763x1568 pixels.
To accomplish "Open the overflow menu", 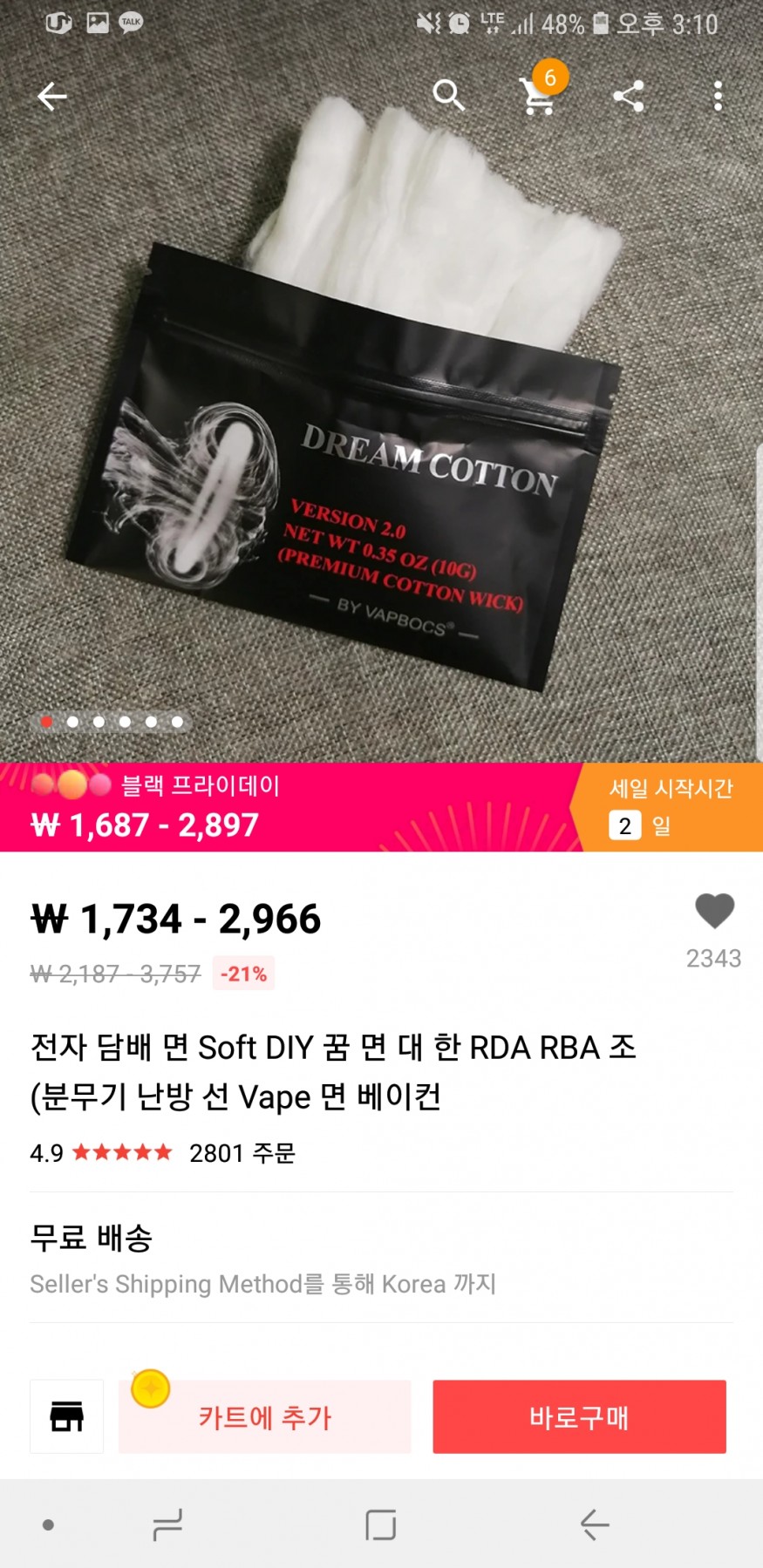I will tap(718, 96).
